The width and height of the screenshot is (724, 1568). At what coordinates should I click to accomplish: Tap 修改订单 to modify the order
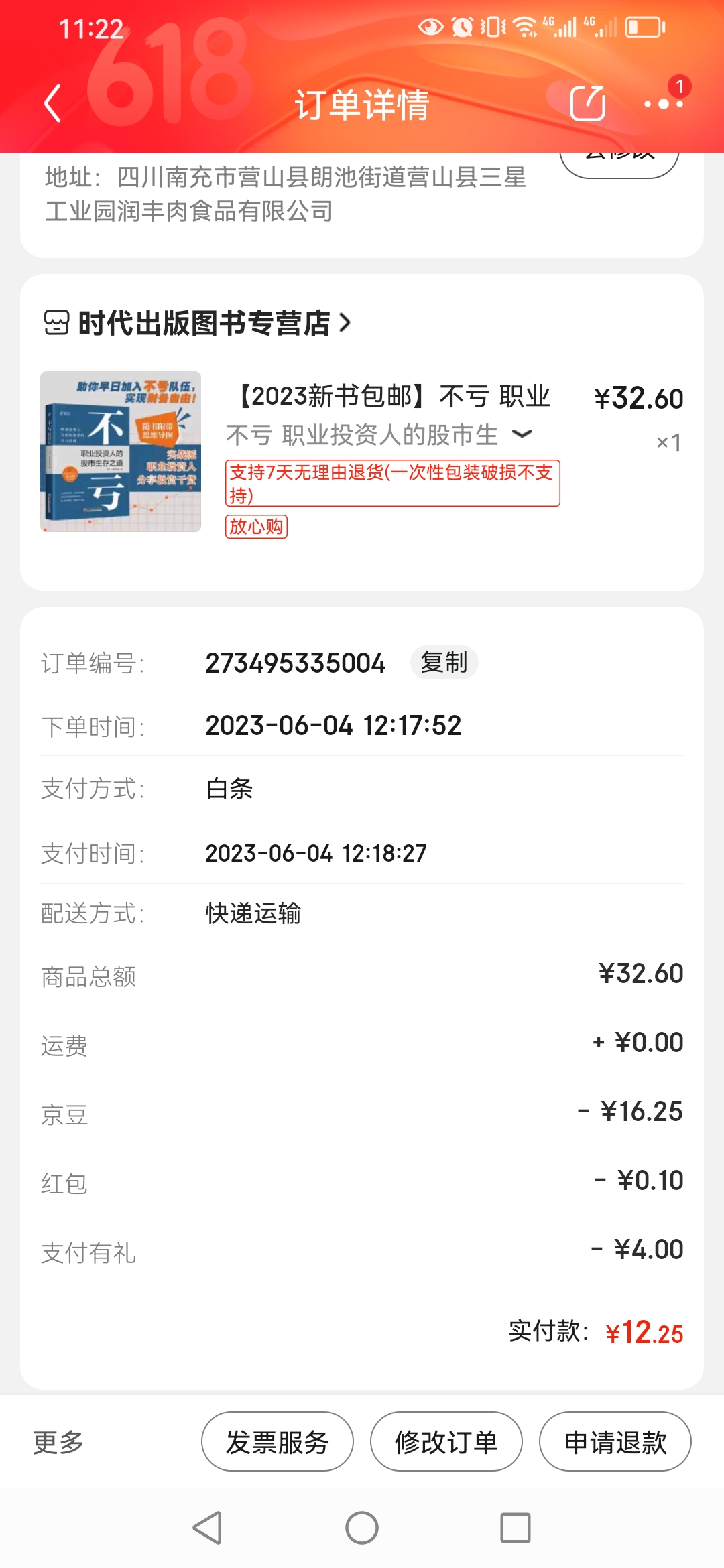tap(446, 1441)
